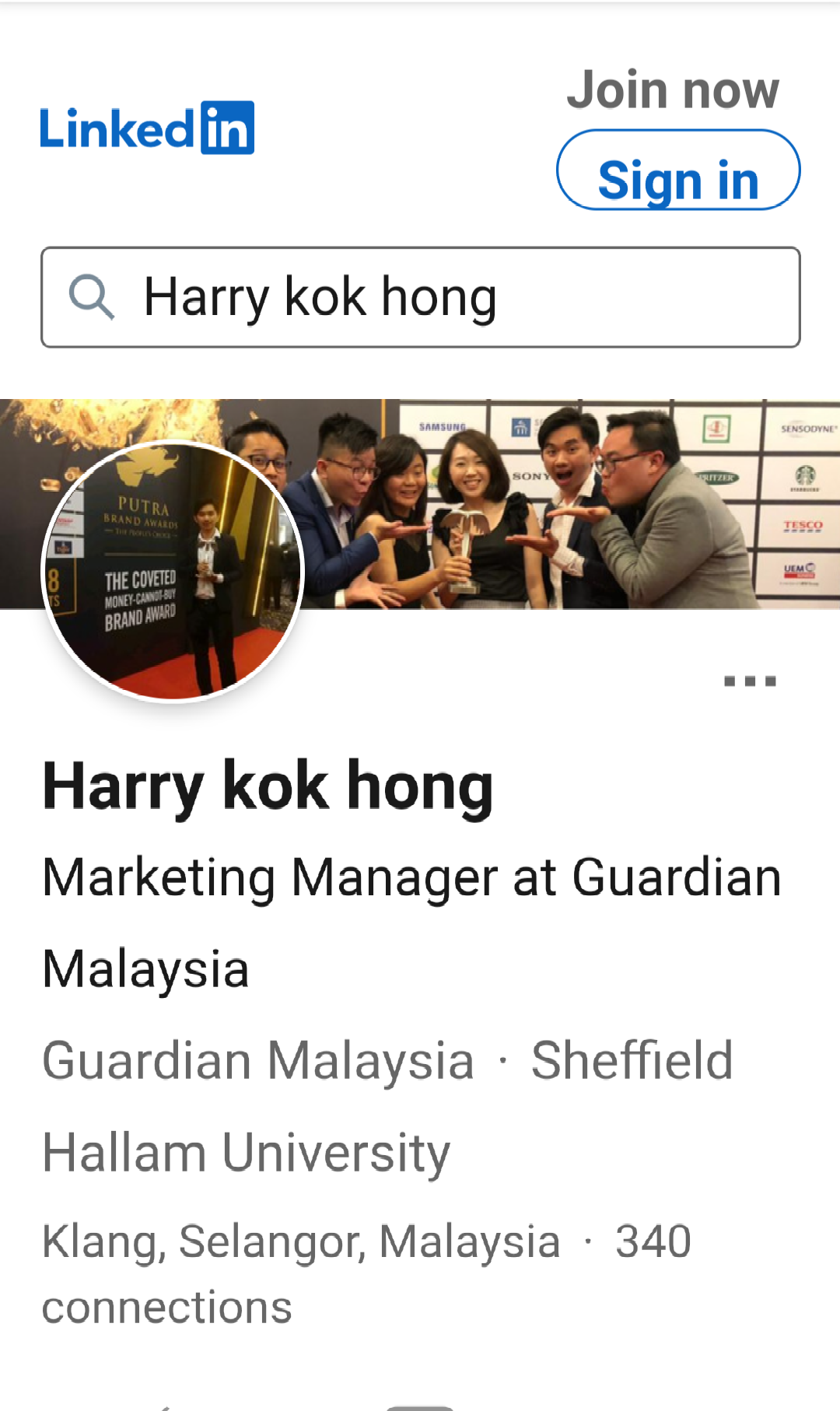Open the three-dot overflow menu
This screenshot has width=840, height=1411.
750,681
